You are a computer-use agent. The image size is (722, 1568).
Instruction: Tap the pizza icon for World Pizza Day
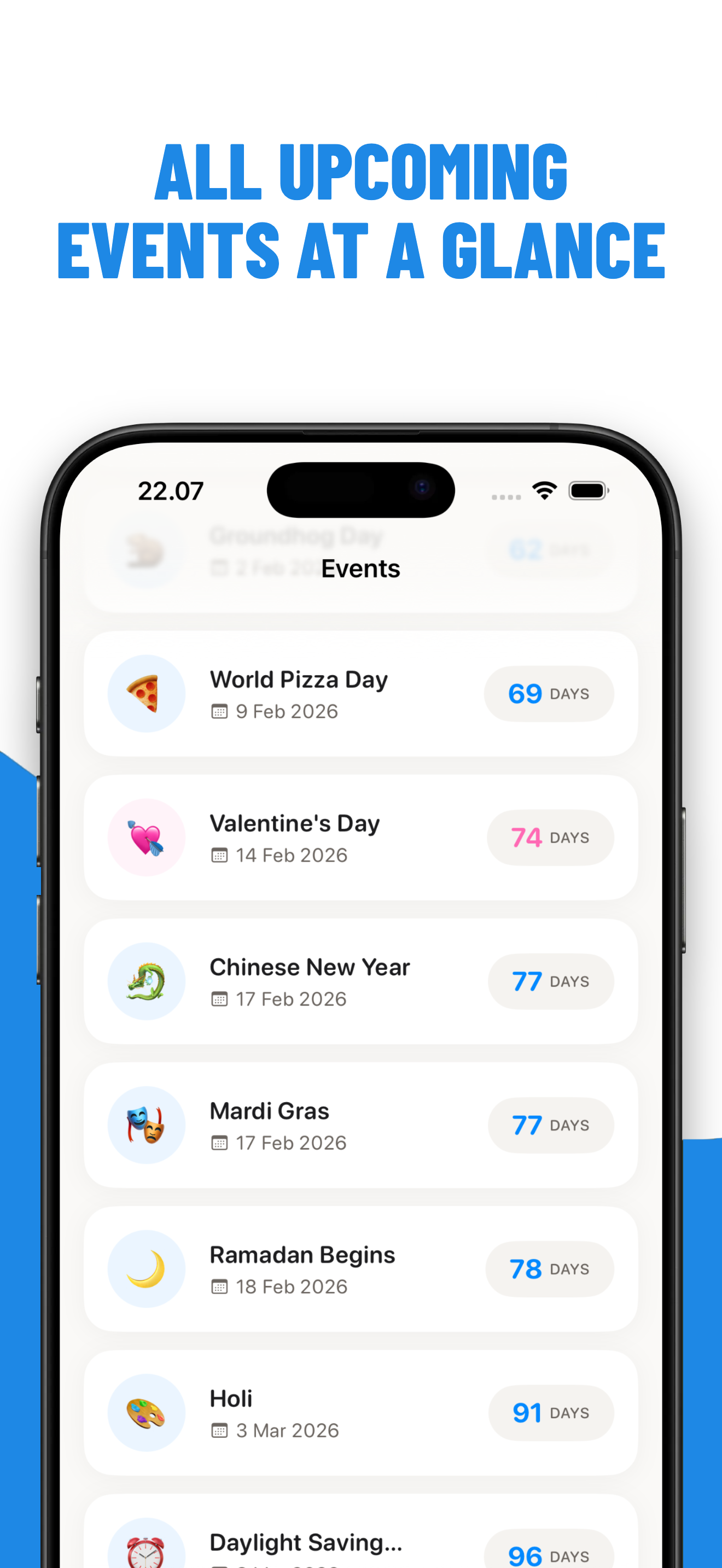tap(146, 694)
